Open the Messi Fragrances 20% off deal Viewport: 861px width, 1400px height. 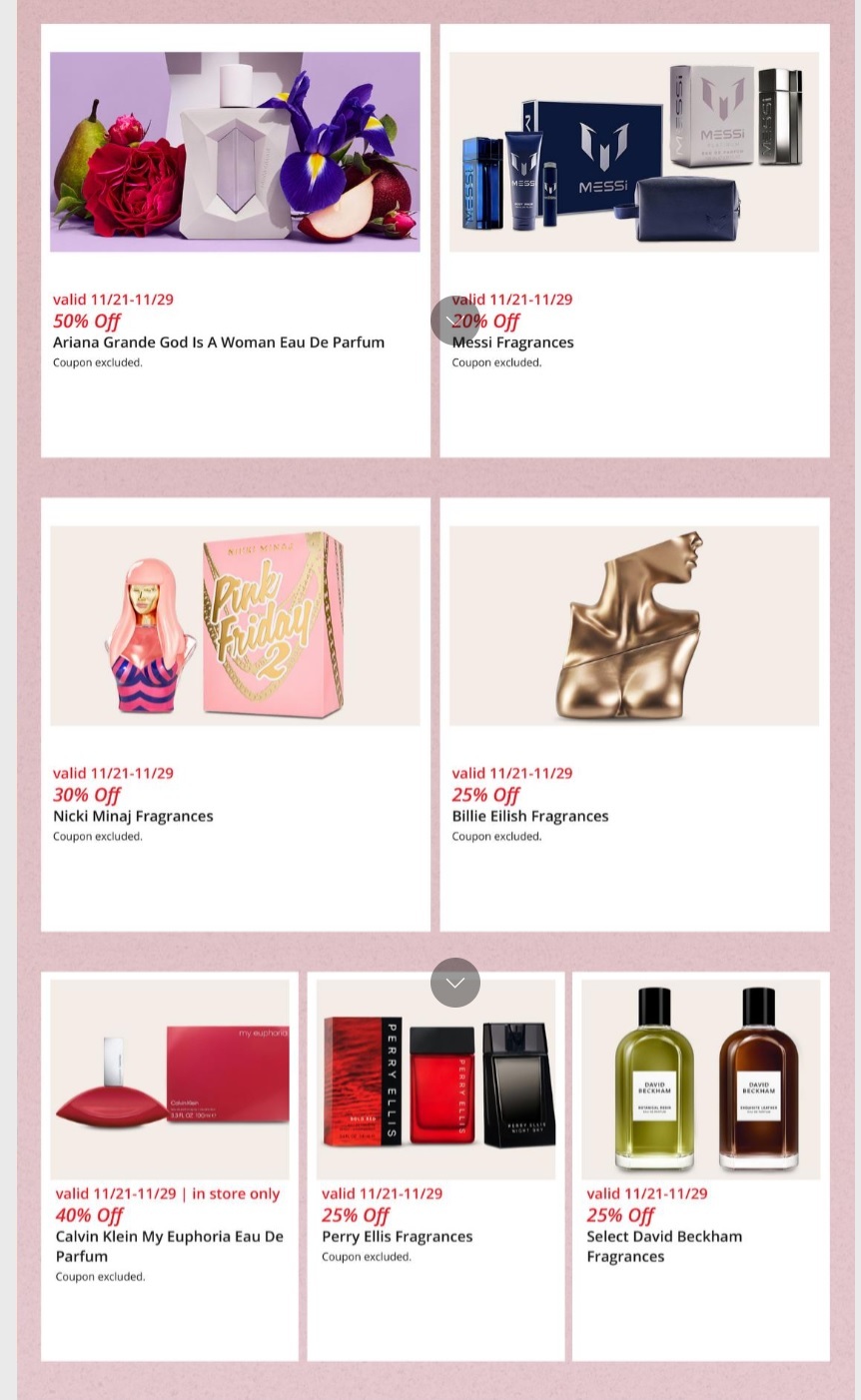tap(634, 240)
